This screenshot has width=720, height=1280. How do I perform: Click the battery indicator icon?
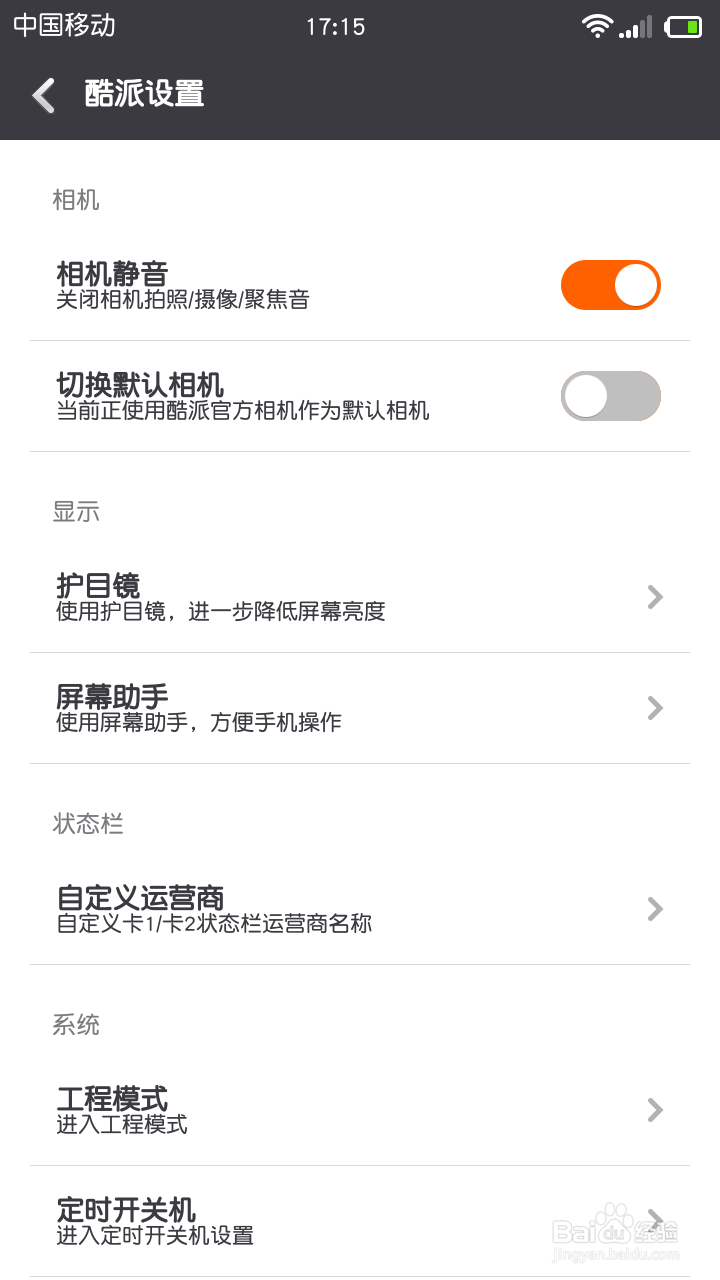684,25
